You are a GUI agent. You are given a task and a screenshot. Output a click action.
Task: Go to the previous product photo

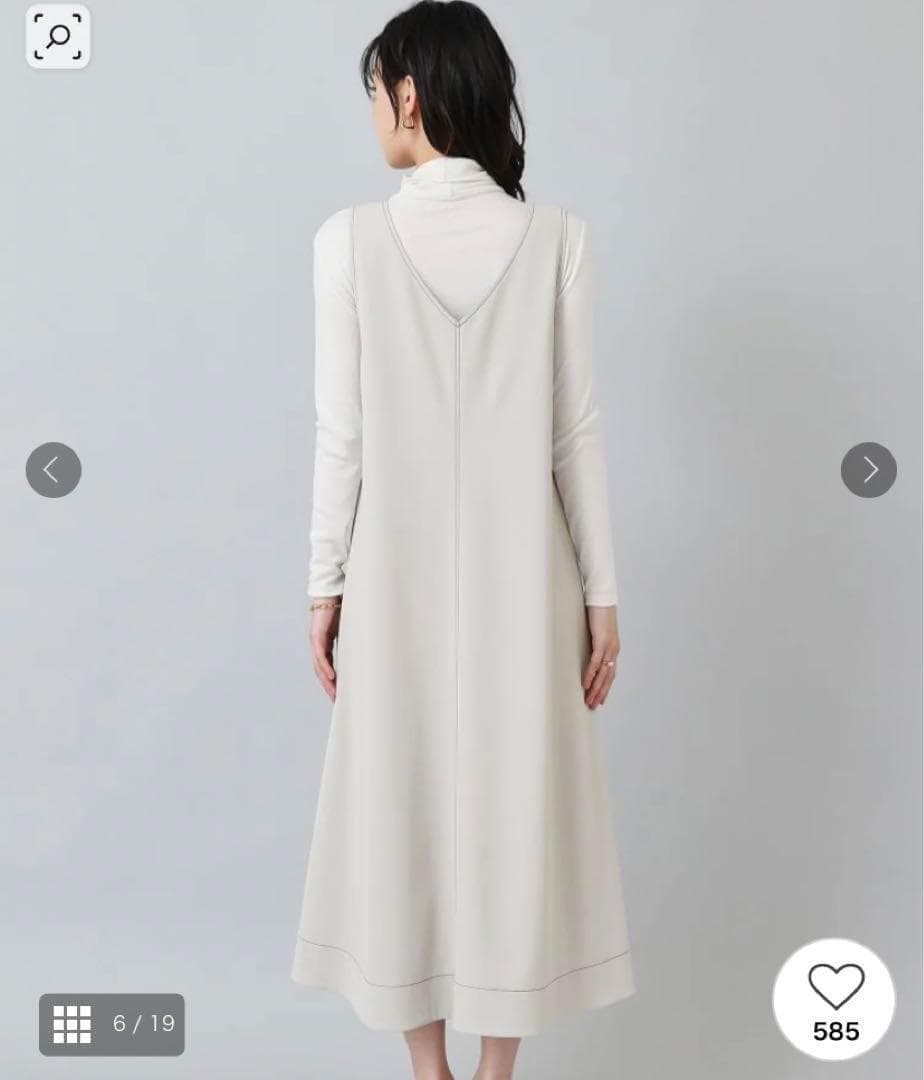pyautogui.click(x=53, y=469)
